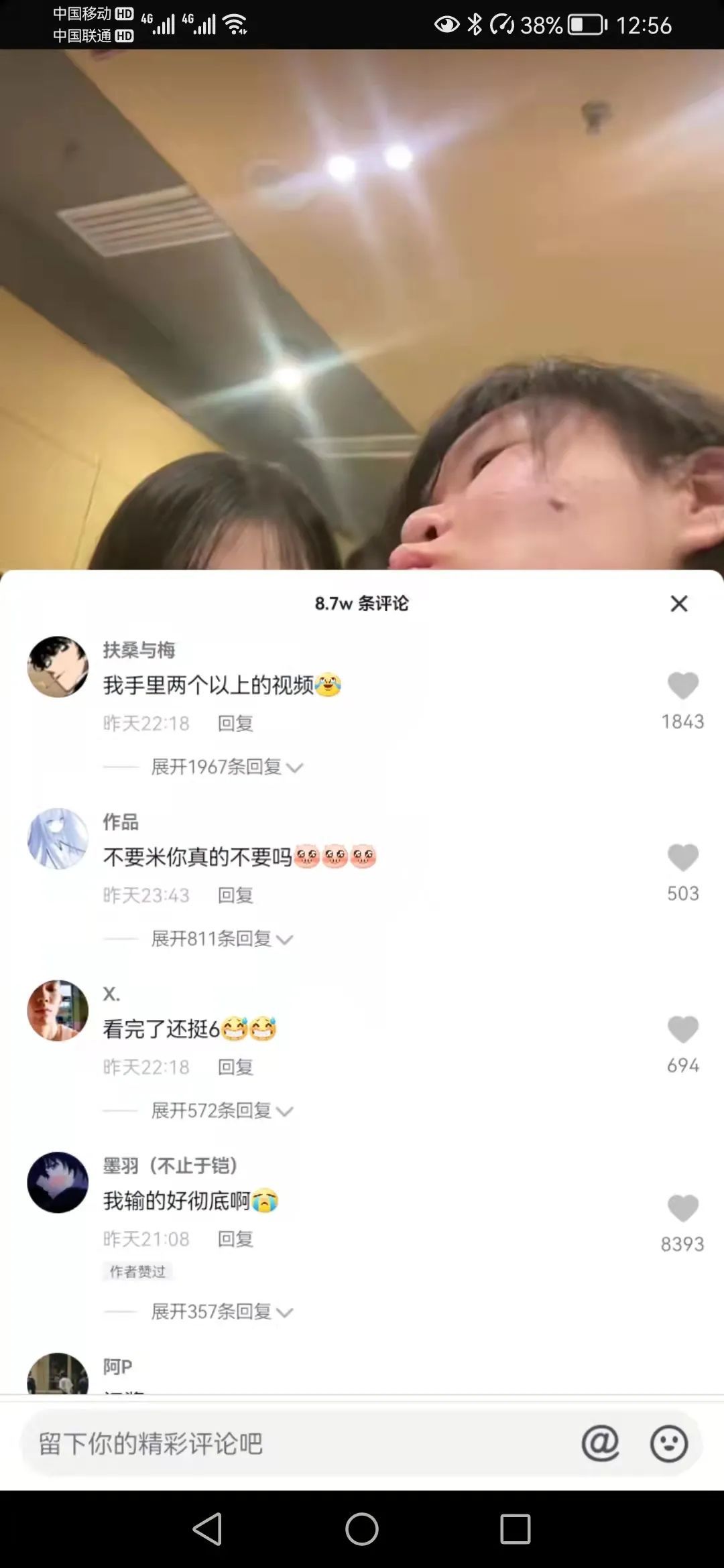Viewport: 724px width, 1568px height.
Task: Open the system home button
Action: point(362,1529)
